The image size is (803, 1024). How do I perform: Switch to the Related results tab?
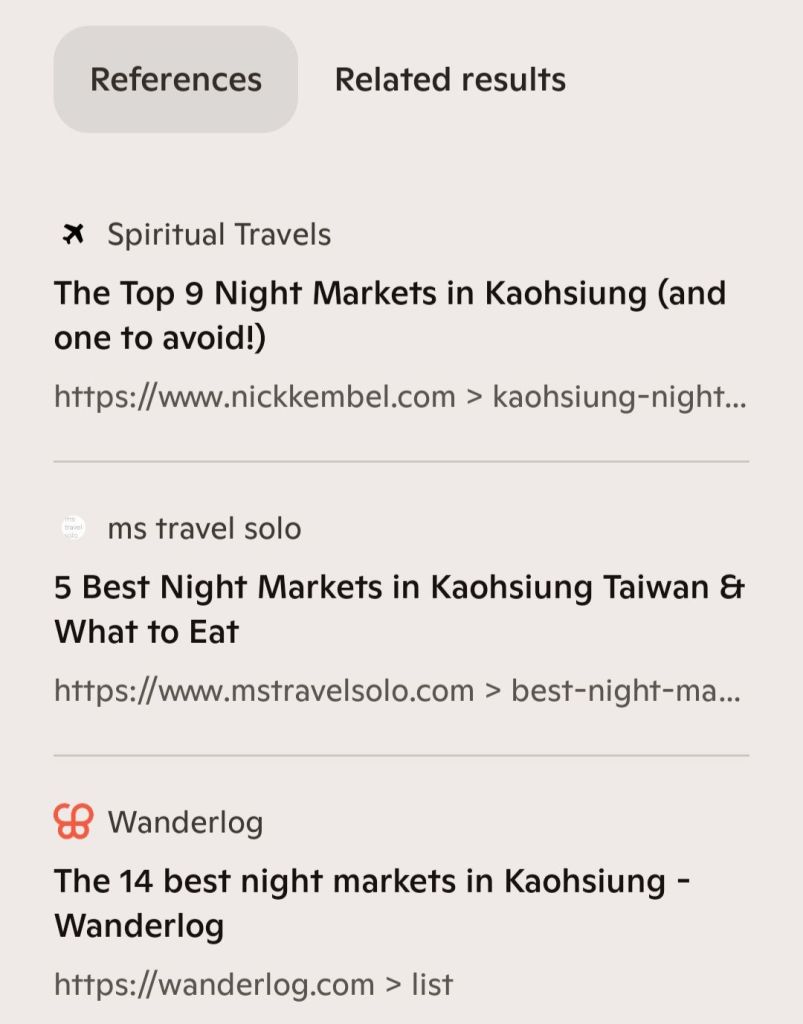coord(450,80)
